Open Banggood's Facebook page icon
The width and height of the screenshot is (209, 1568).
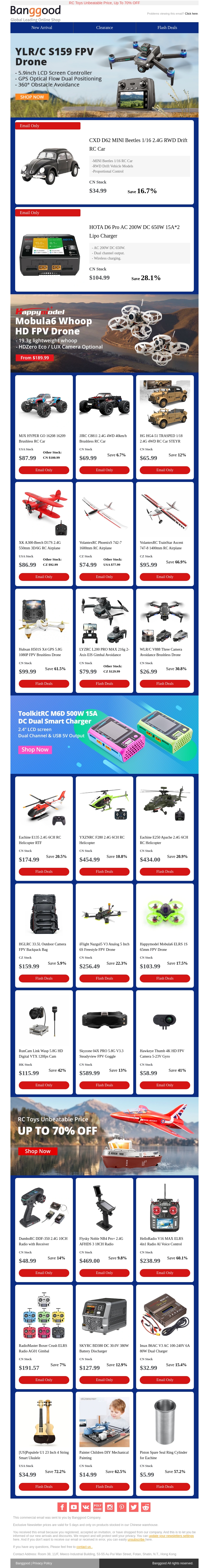click(62, 1507)
